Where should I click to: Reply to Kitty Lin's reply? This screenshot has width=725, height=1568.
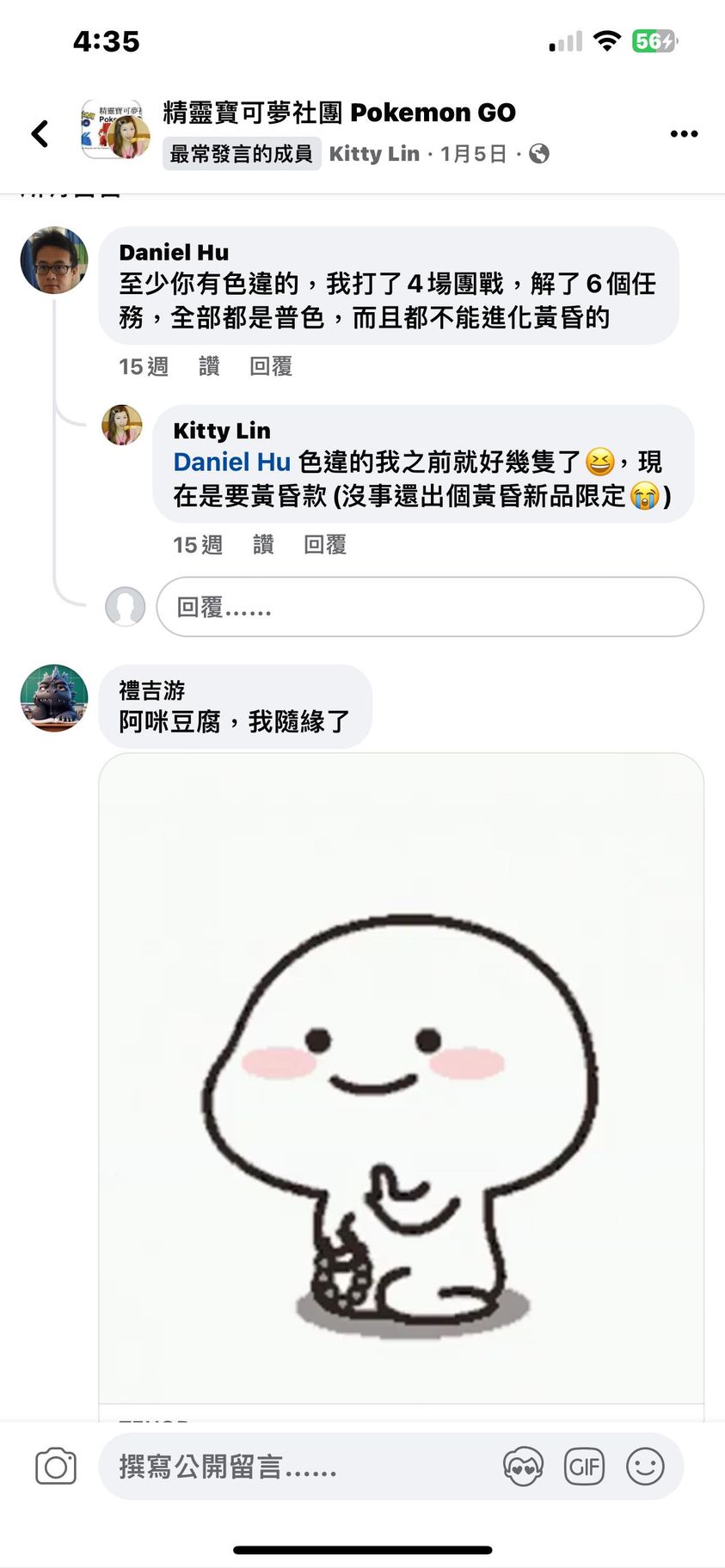click(x=325, y=544)
